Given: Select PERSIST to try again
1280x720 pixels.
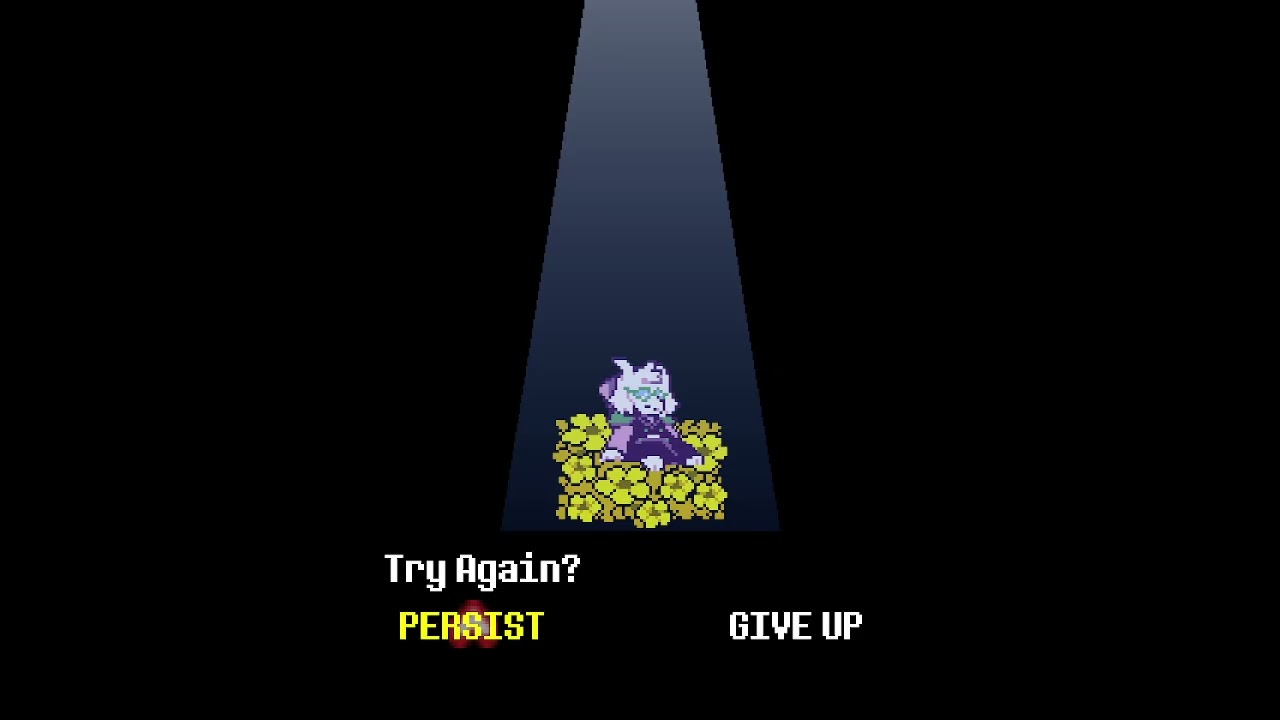Looking at the screenshot, I should 471,626.
